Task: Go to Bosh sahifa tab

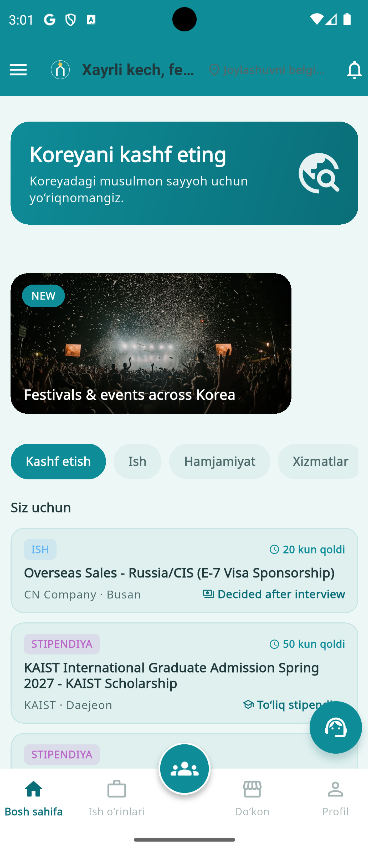Action: pos(33,798)
